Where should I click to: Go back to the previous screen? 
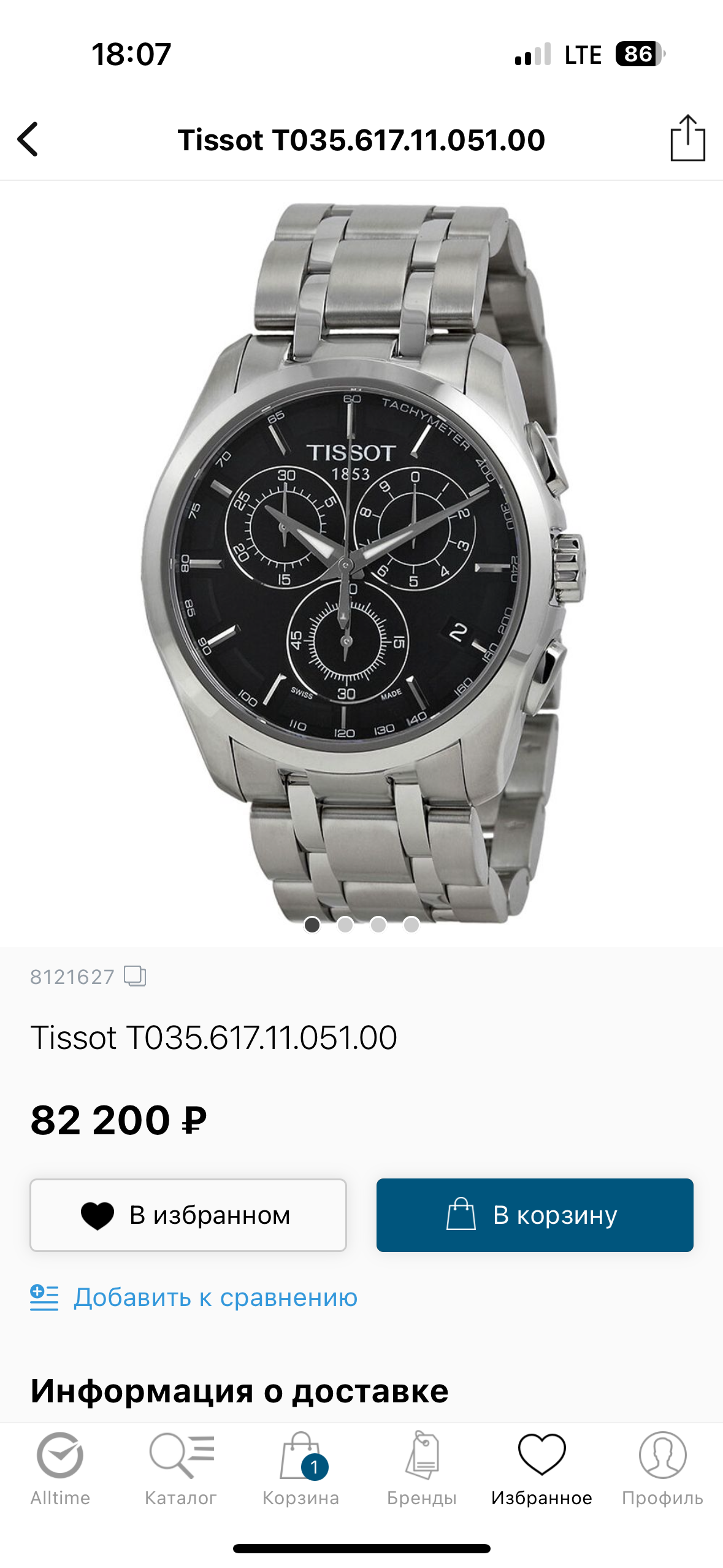(28, 140)
